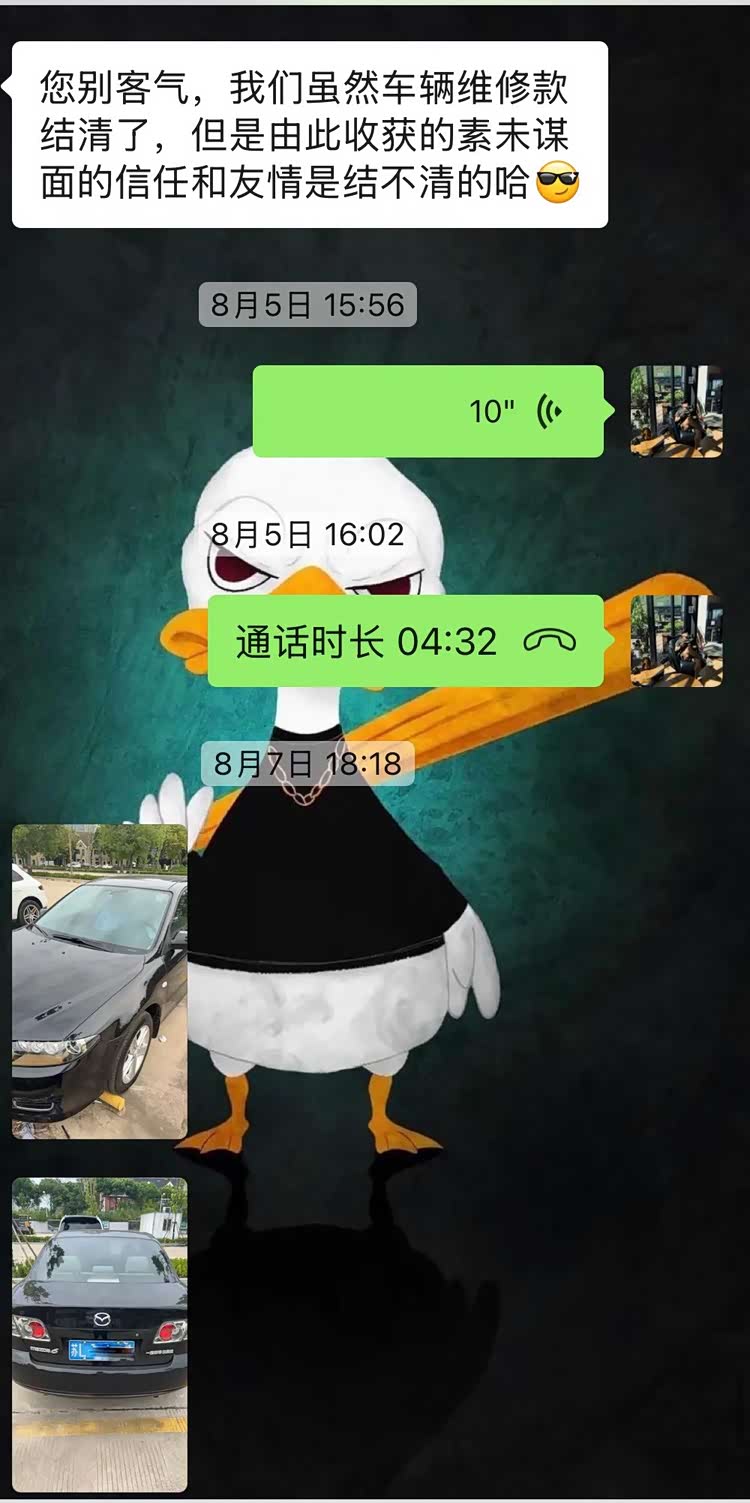
Task: Tap the 通话时长 04:32 call record
Action: [405, 641]
